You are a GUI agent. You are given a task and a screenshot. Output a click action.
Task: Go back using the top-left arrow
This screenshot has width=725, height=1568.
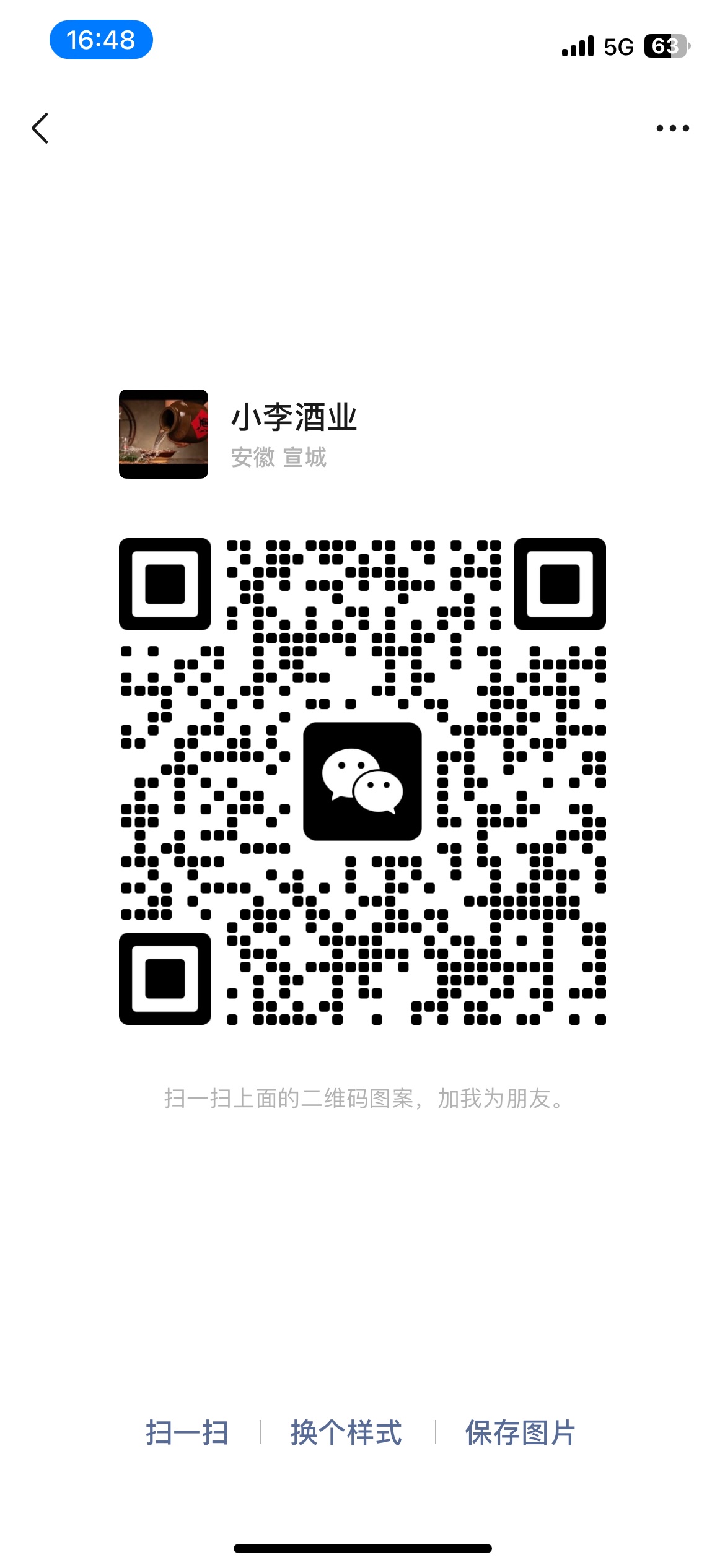click(40, 128)
